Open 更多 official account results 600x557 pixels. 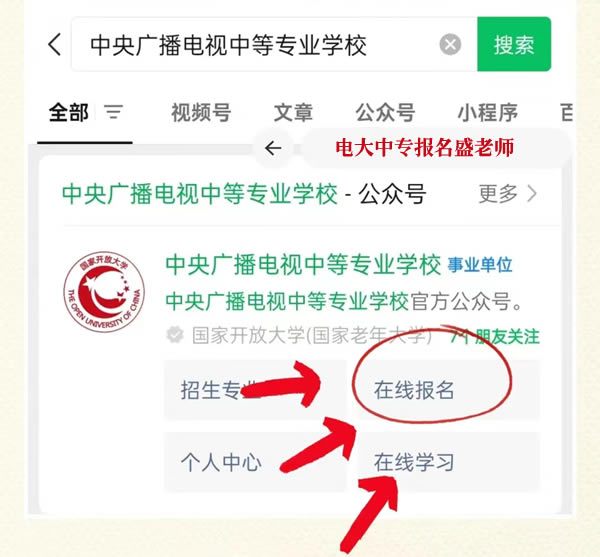(x=508, y=194)
